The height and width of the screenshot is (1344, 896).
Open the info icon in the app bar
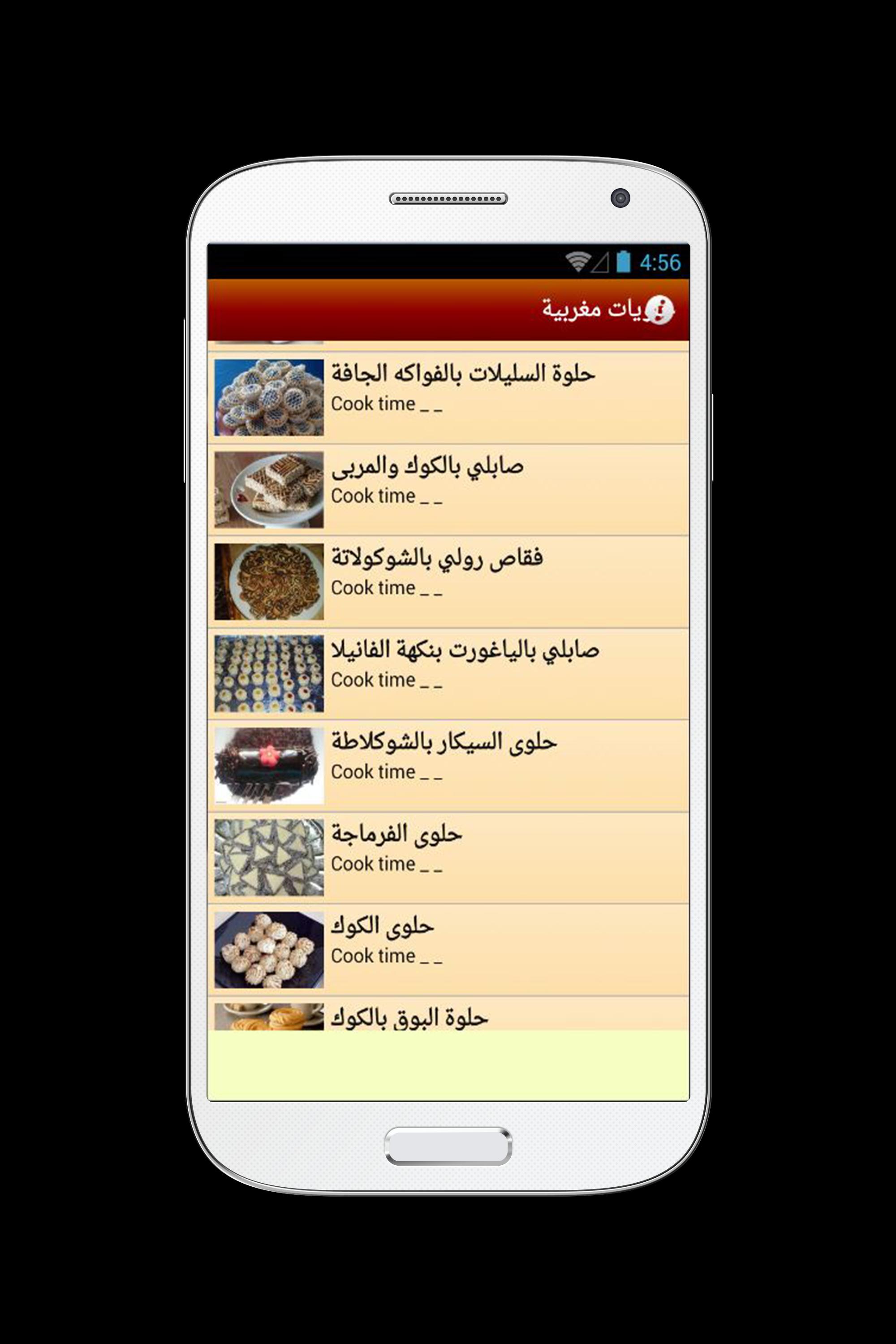[x=659, y=310]
